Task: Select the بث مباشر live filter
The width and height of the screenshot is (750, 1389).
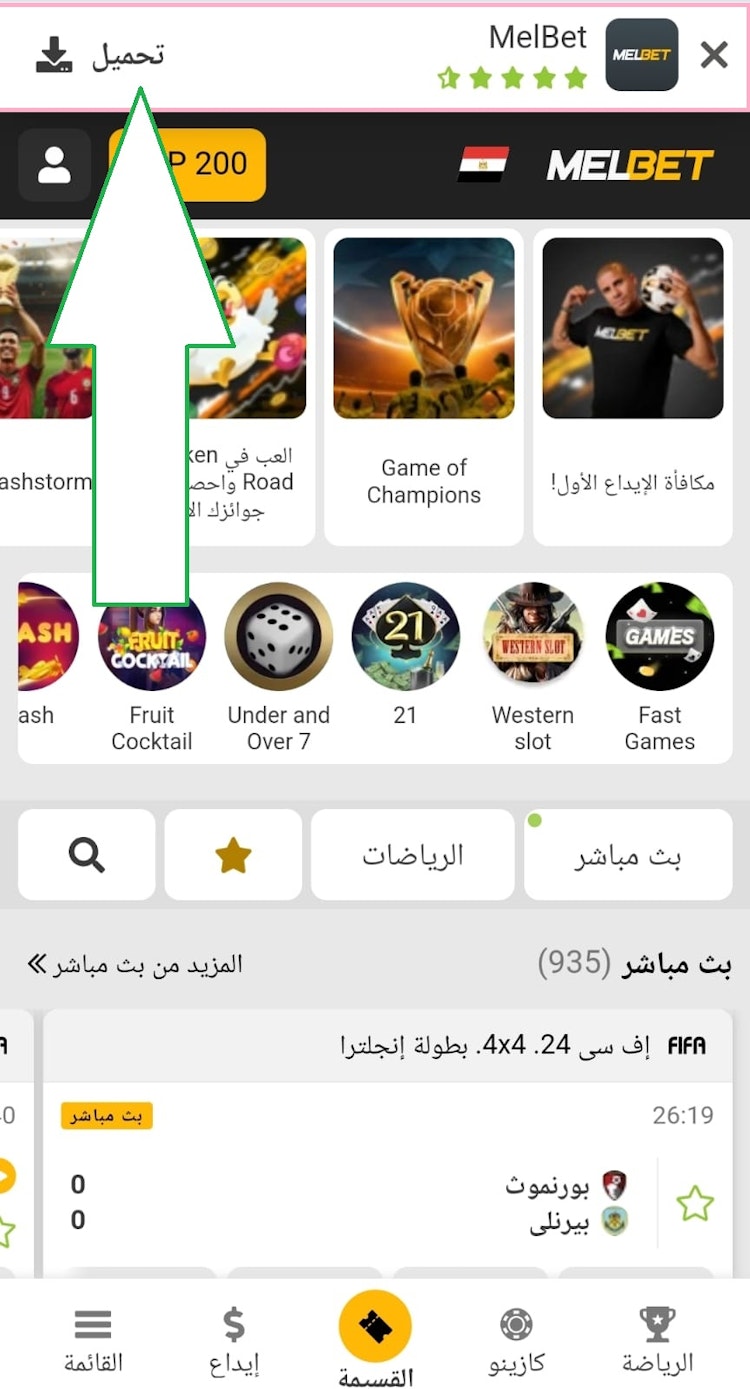Action: tap(627, 856)
